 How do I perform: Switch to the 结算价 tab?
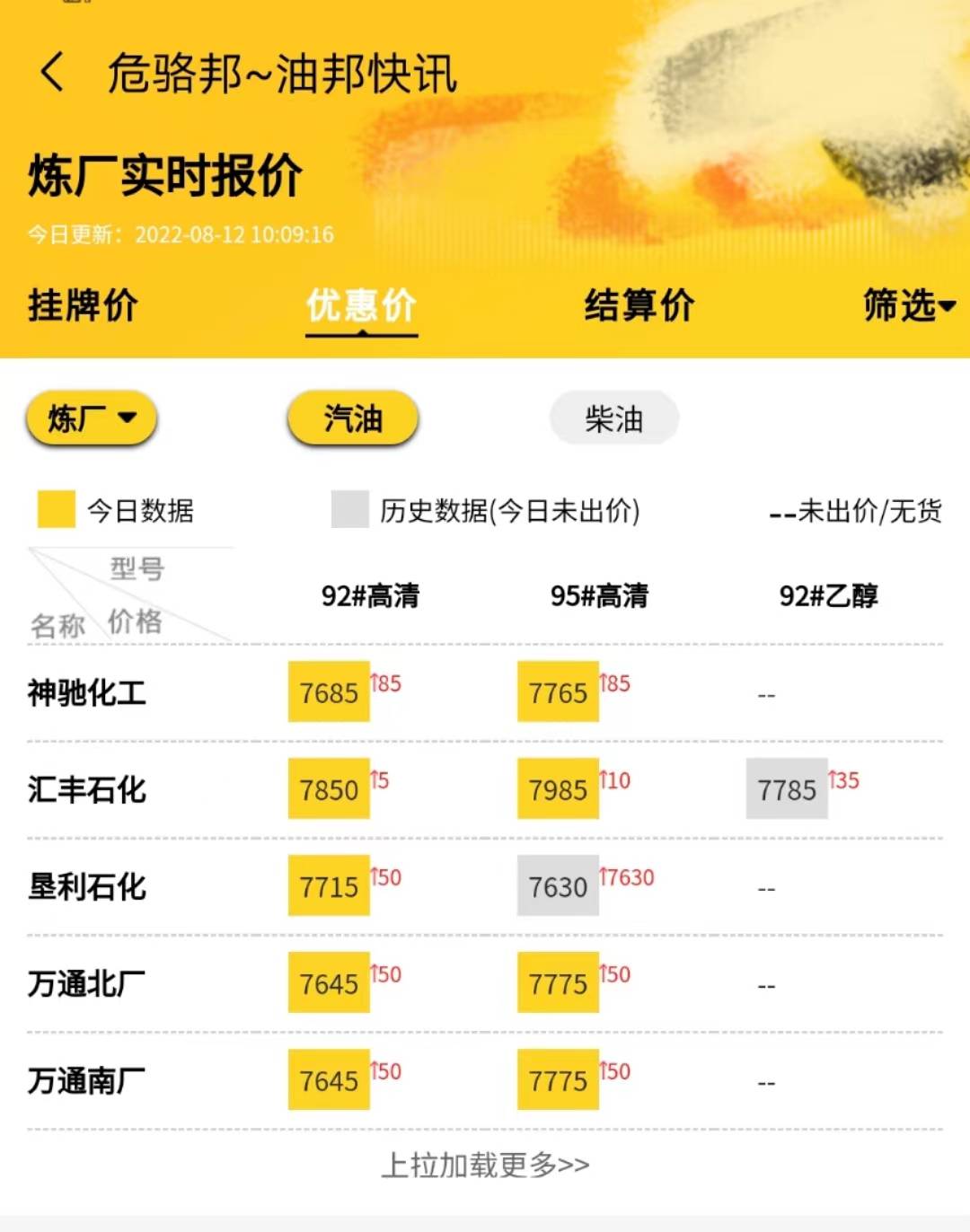point(639,306)
